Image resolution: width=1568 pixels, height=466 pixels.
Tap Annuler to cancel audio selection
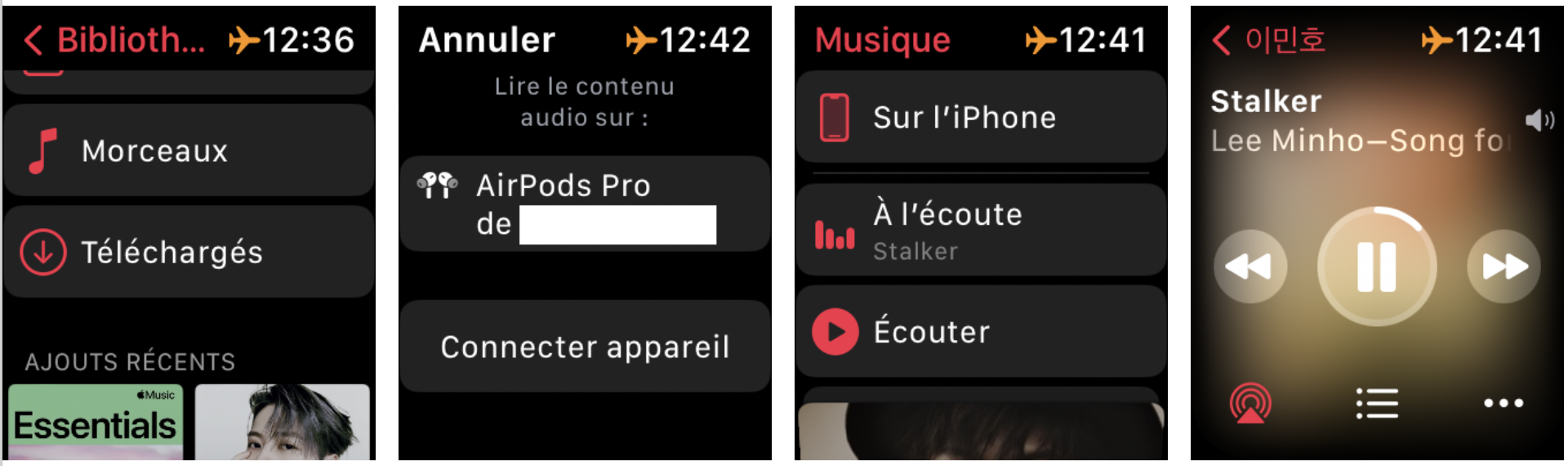pyautogui.click(x=487, y=39)
